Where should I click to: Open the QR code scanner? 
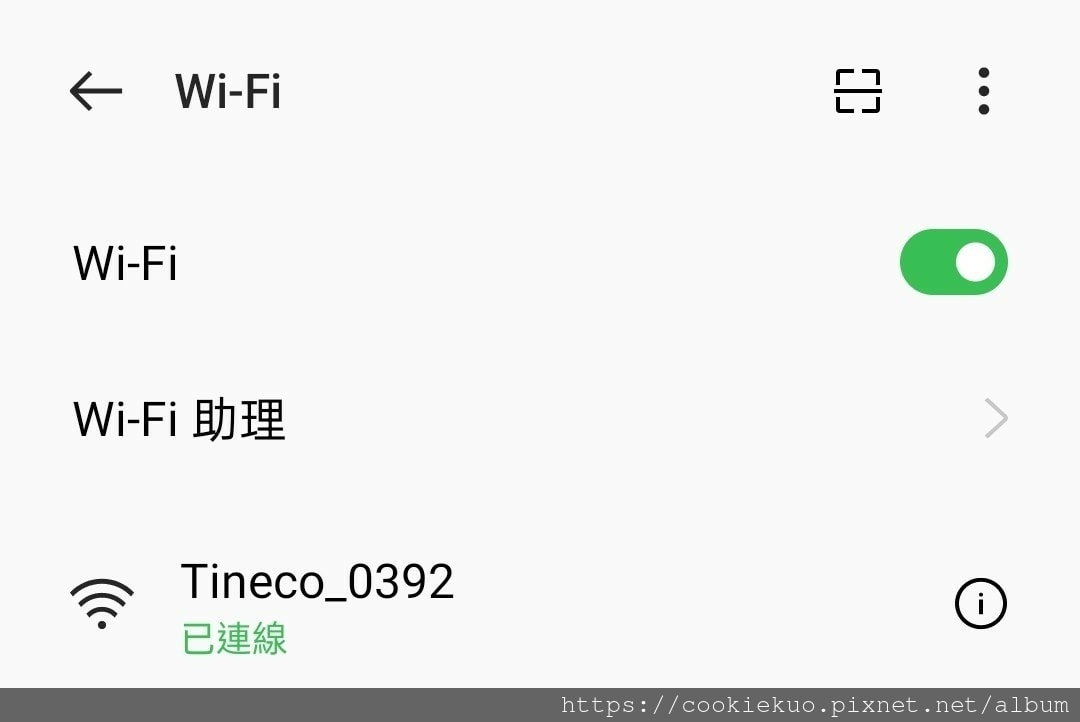click(857, 92)
